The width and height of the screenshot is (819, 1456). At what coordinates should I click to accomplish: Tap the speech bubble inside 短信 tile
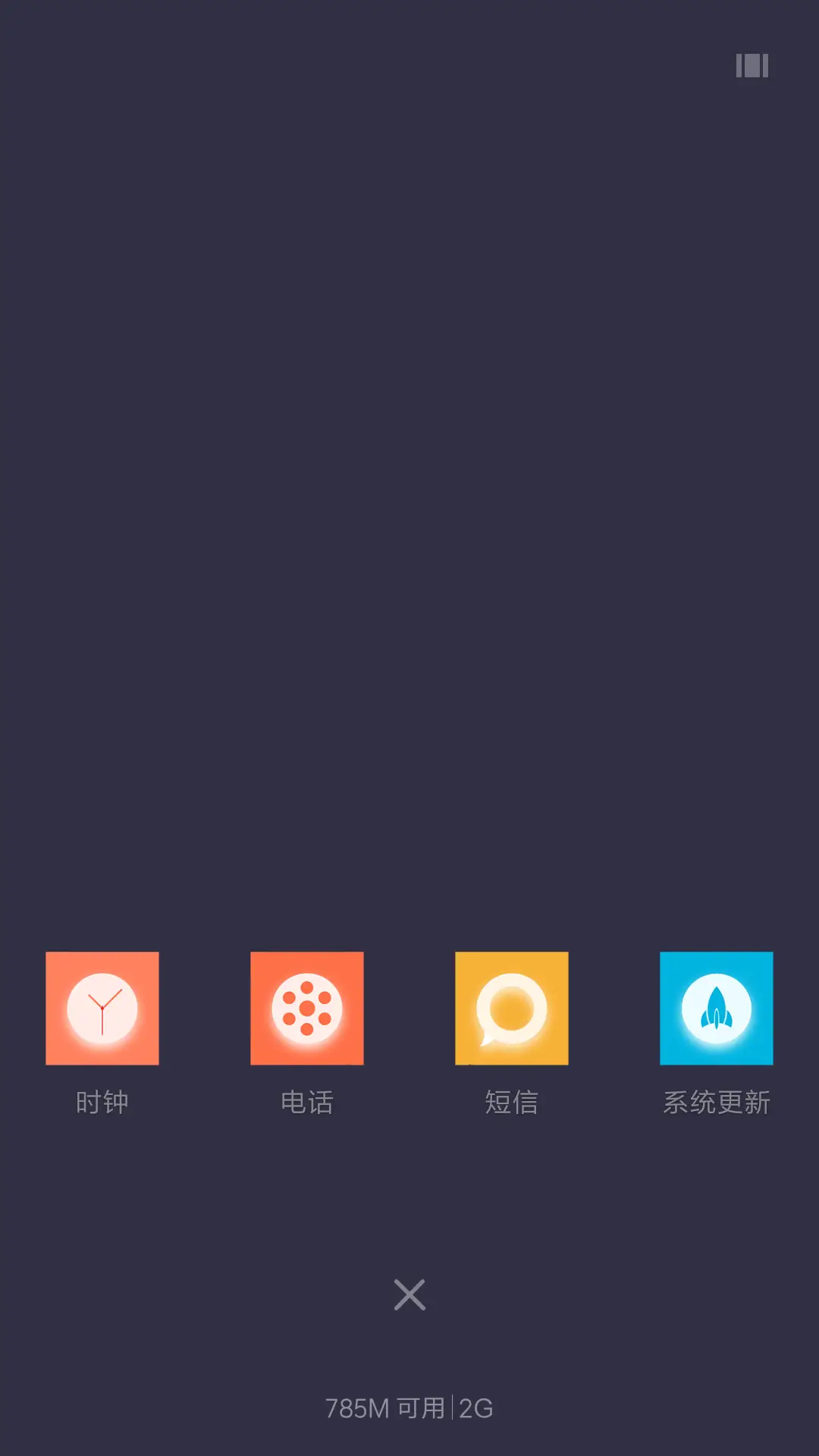point(511,1007)
